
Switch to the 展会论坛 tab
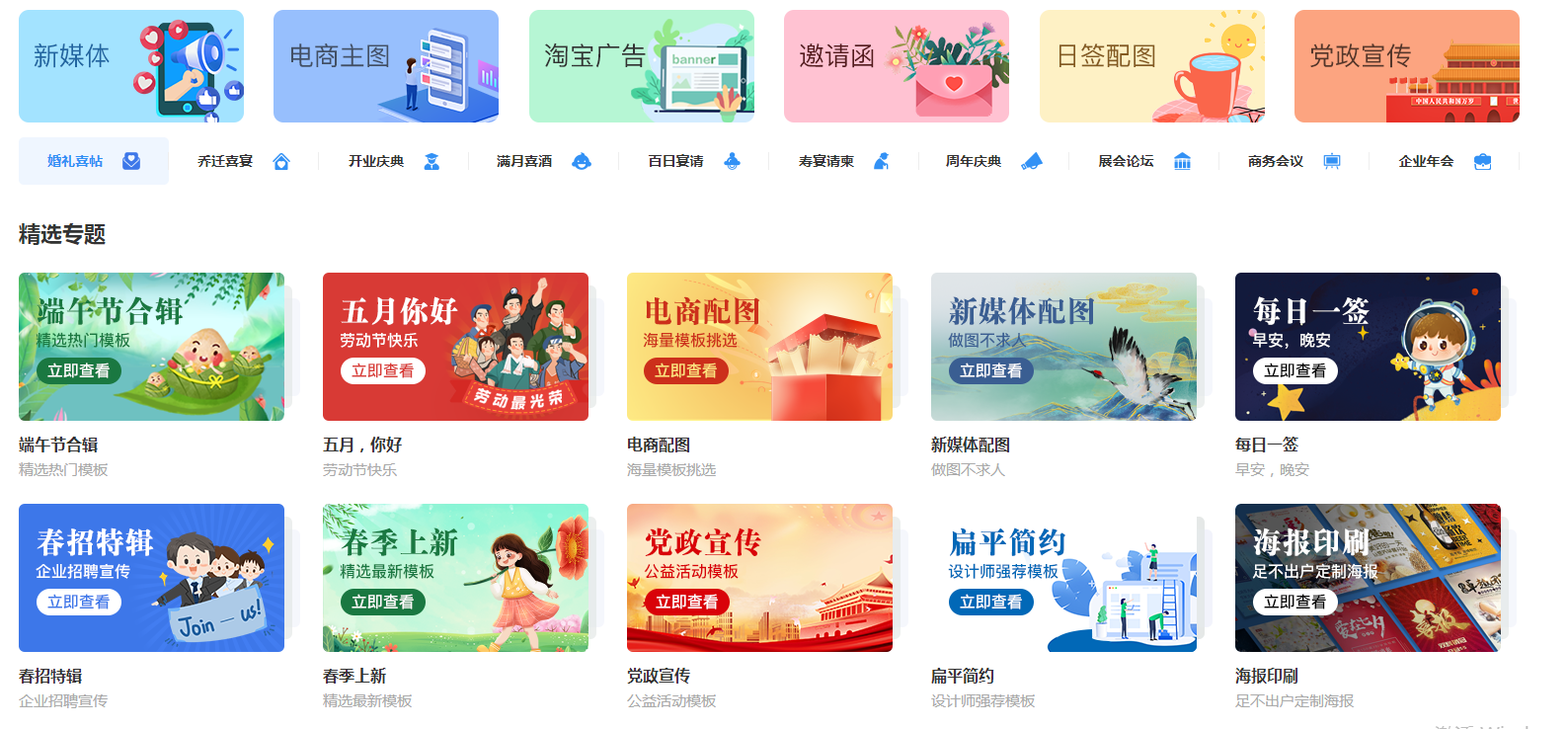point(1143,161)
